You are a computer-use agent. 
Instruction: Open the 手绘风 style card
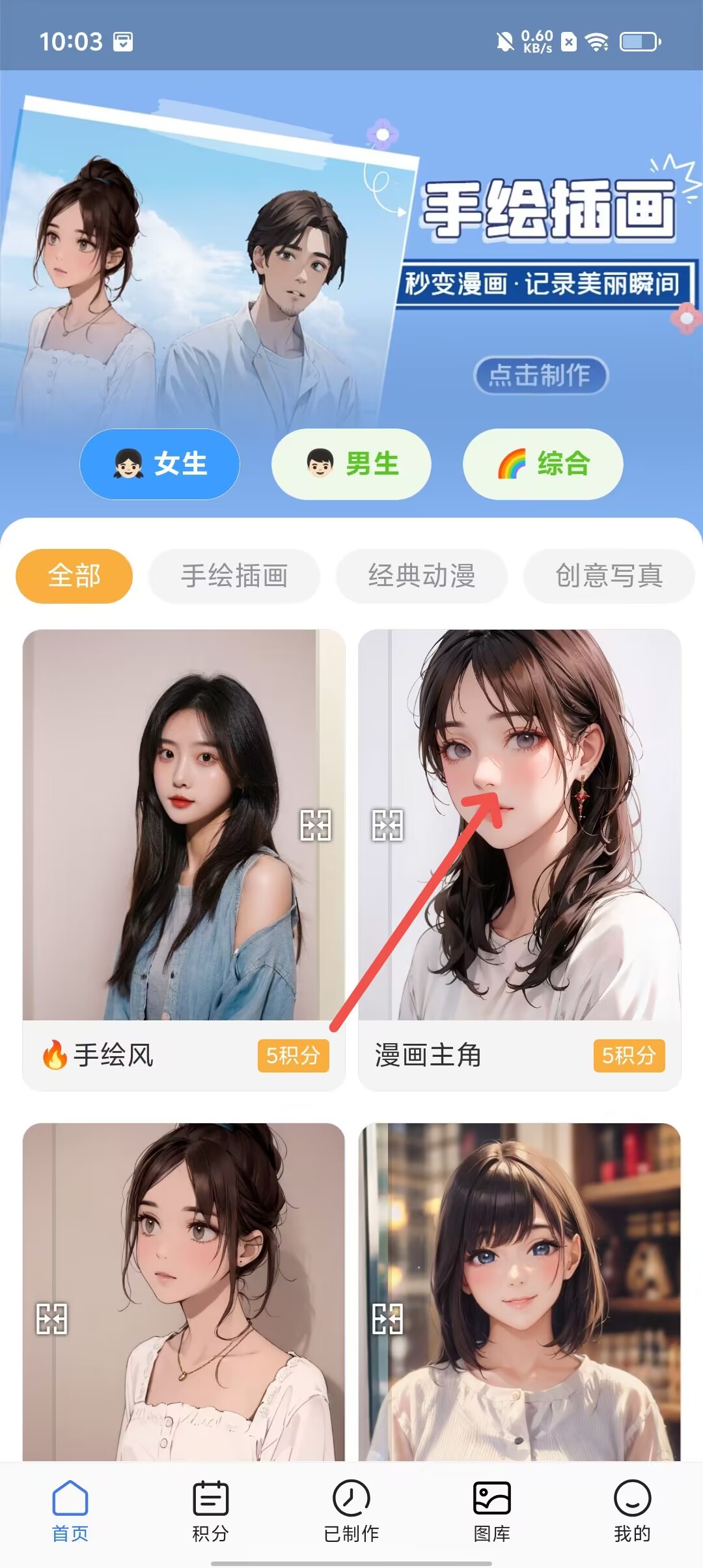click(184, 847)
